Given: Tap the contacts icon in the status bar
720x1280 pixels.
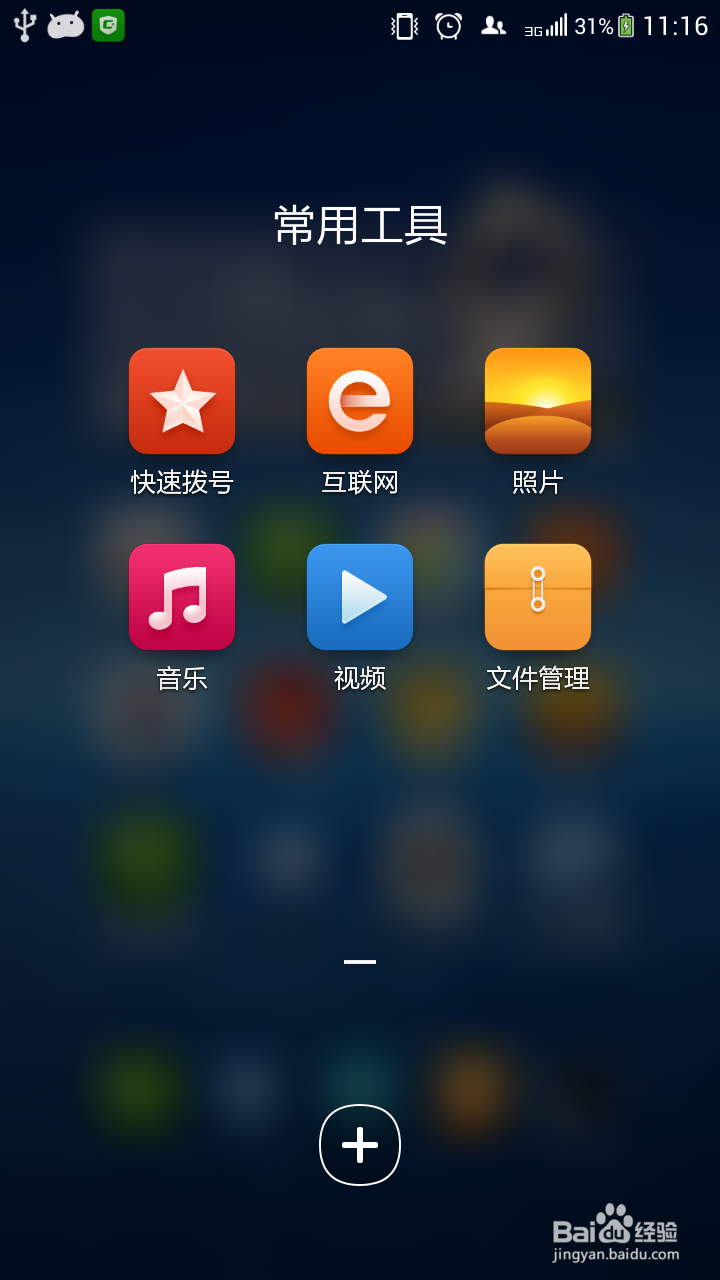Looking at the screenshot, I should pyautogui.click(x=493, y=27).
